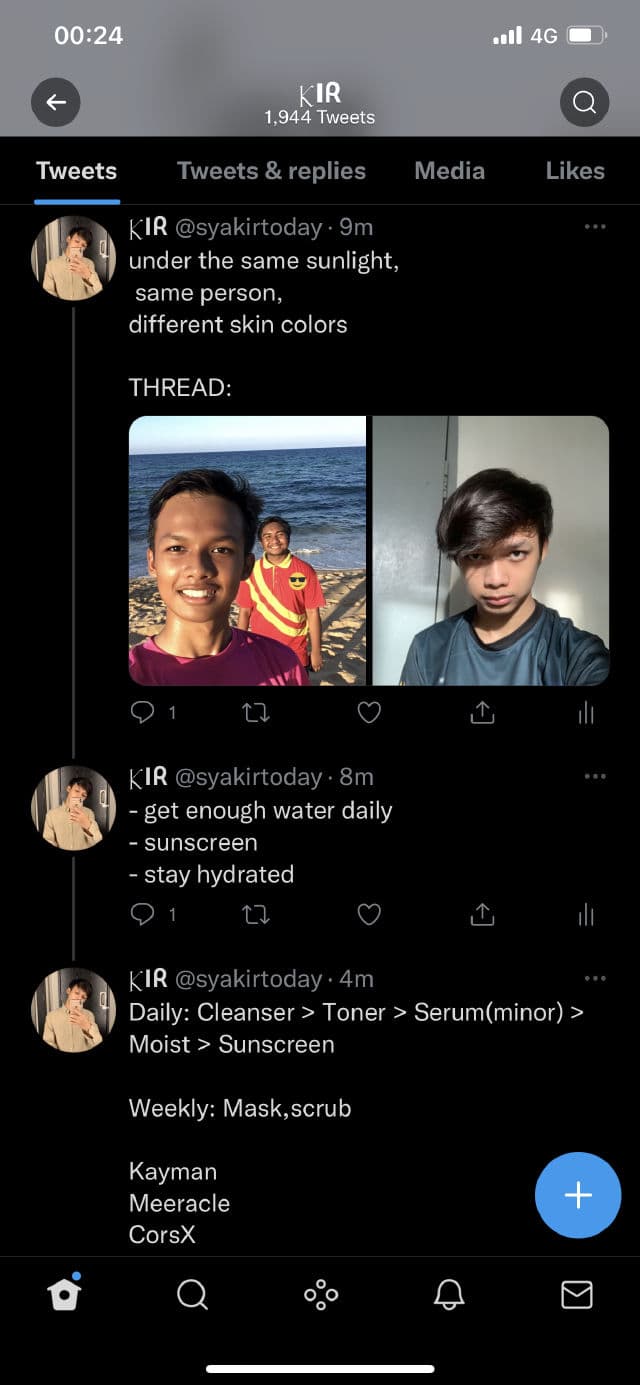Open the Spaces tab in bottom bar
The height and width of the screenshot is (1385, 640).
(321, 1295)
